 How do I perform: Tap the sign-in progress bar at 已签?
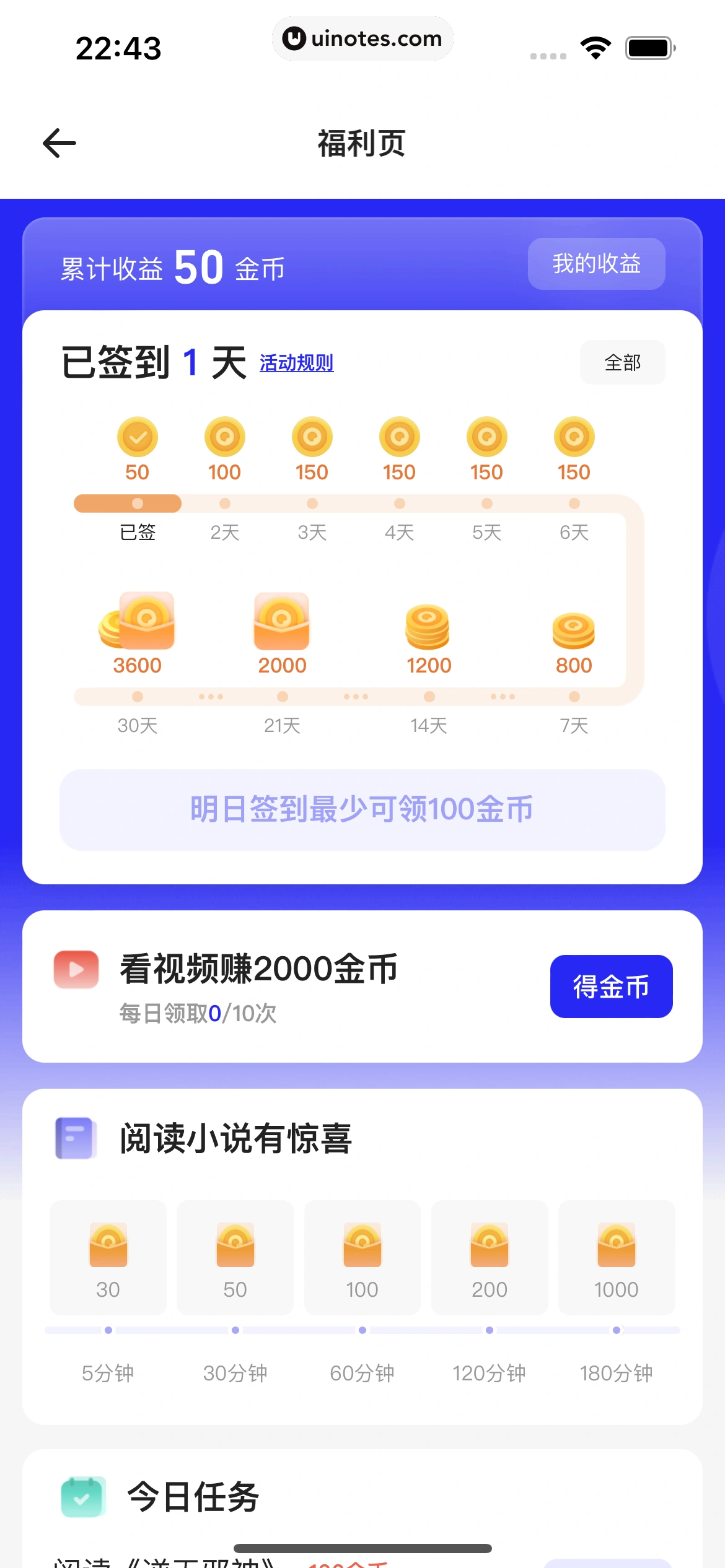click(x=127, y=504)
